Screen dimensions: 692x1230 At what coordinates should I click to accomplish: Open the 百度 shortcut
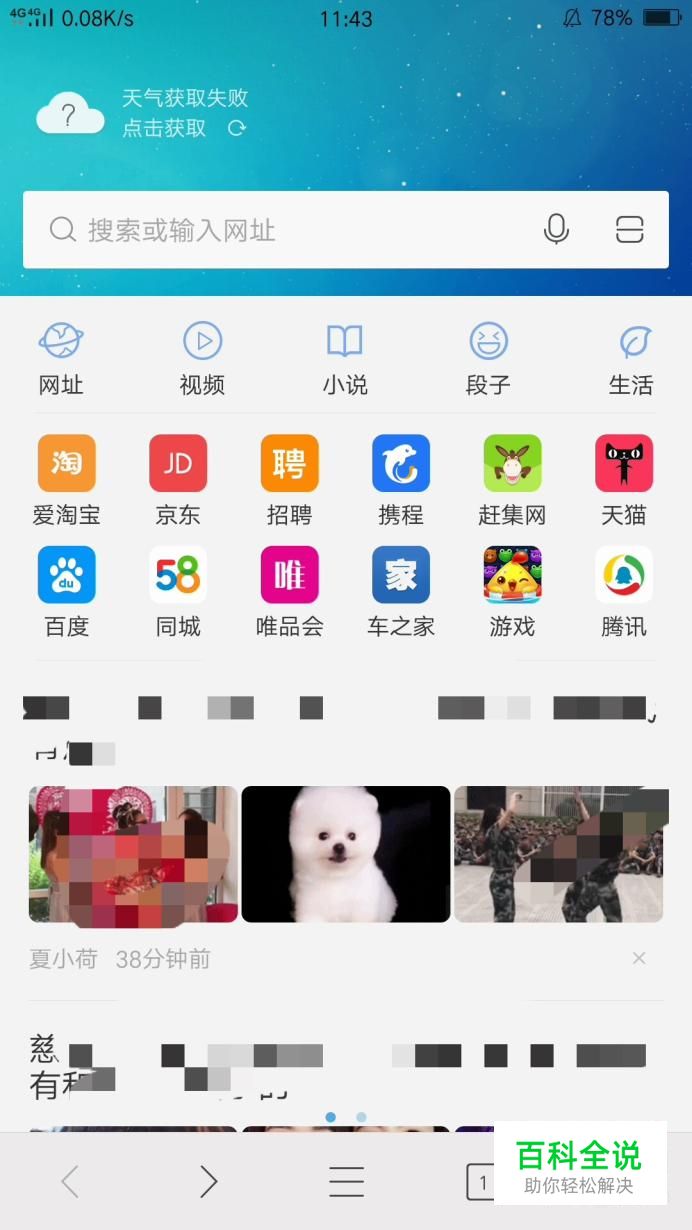pyautogui.click(x=66, y=591)
